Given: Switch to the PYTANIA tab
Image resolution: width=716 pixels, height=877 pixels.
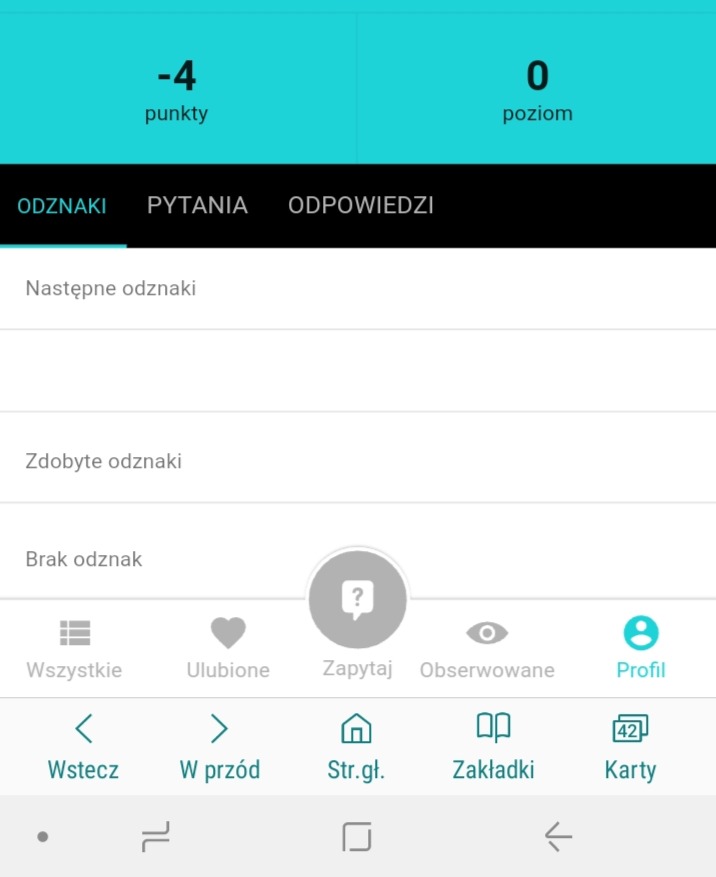Looking at the screenshot, I should [197, 206].
